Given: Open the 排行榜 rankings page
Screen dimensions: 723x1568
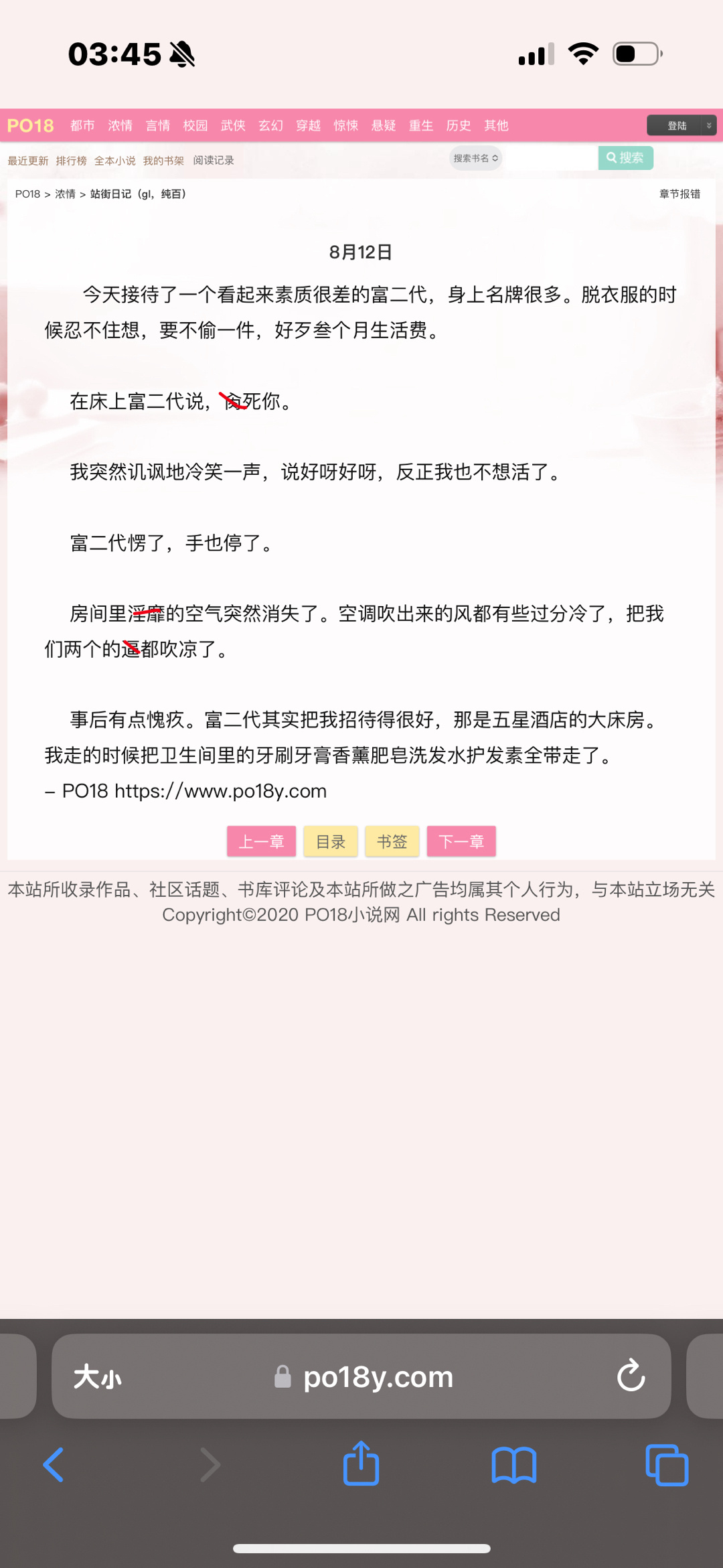Looking at the screenshot, I should [71, 161].
